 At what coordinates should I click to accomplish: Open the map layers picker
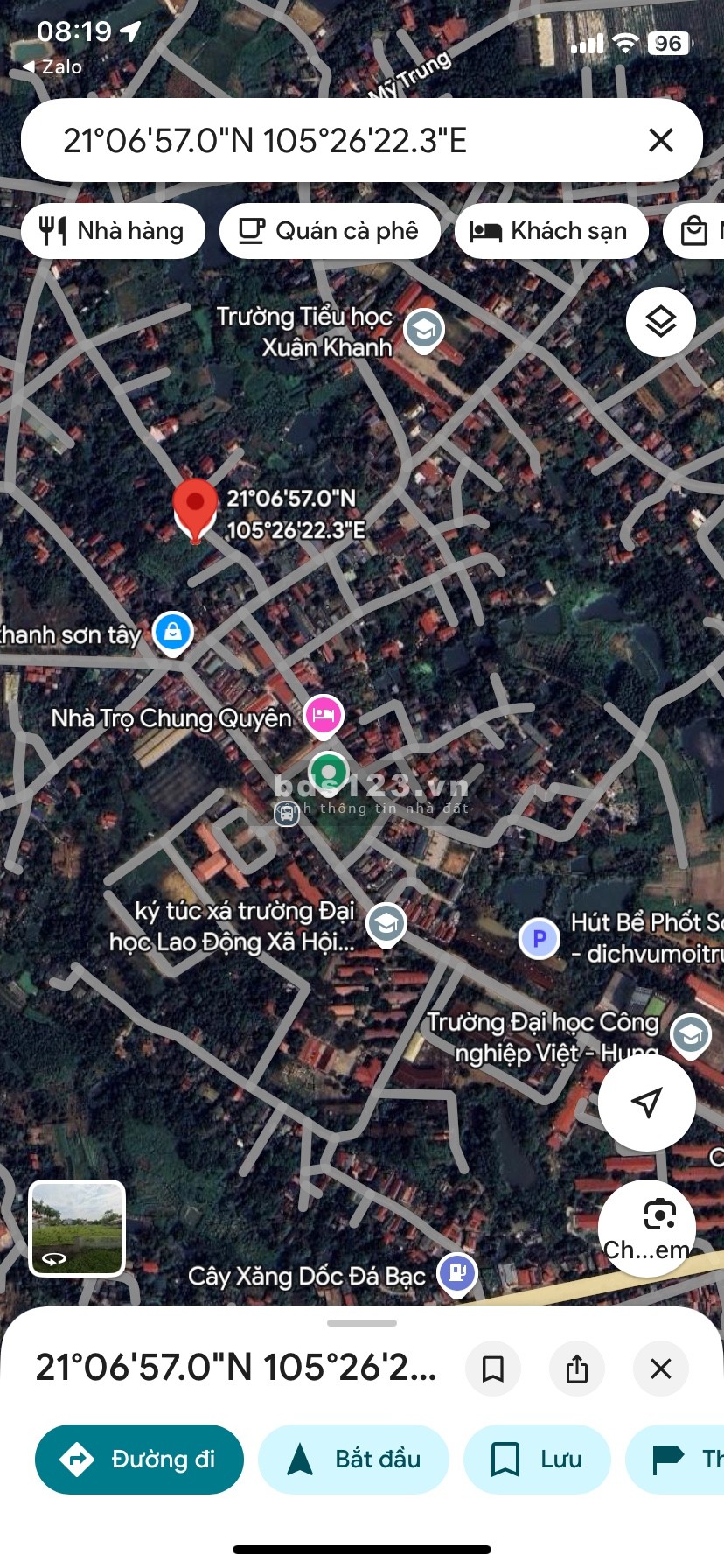click(x=660, y=321)
